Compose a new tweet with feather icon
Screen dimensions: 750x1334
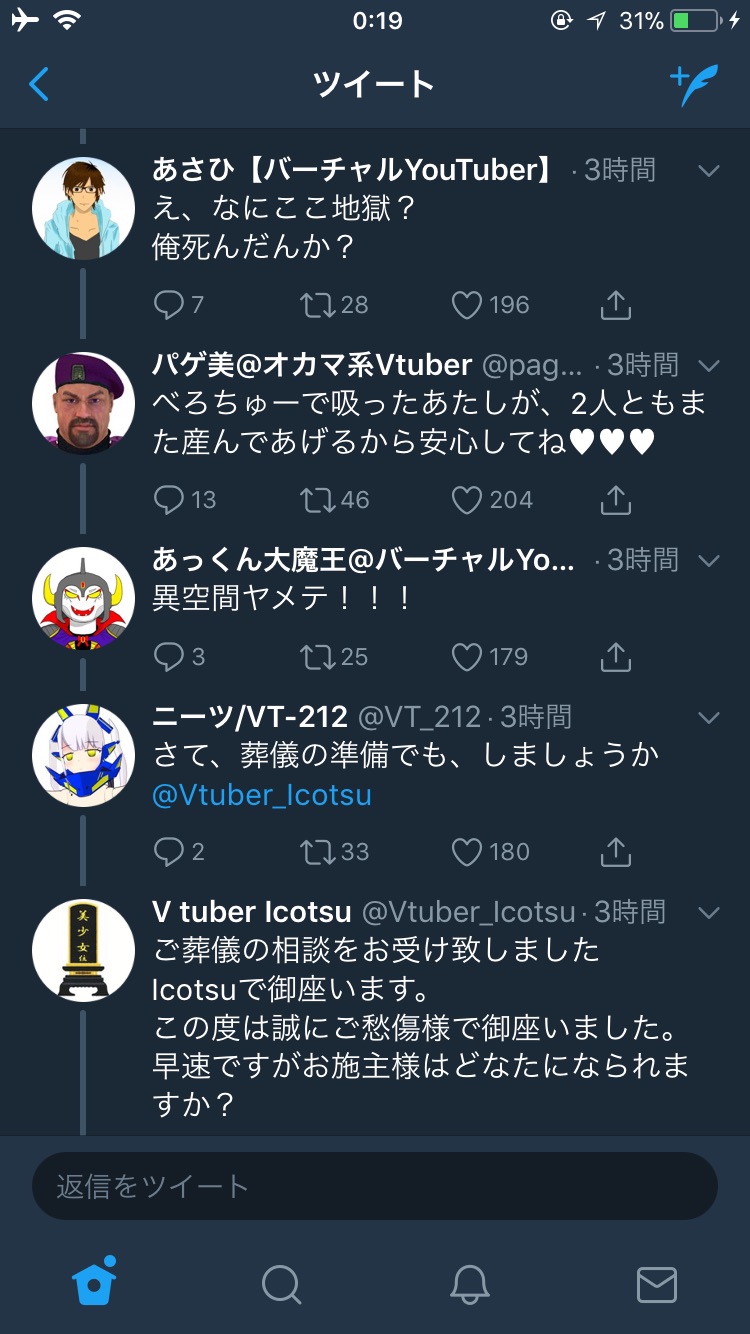[x=694, y=86]
